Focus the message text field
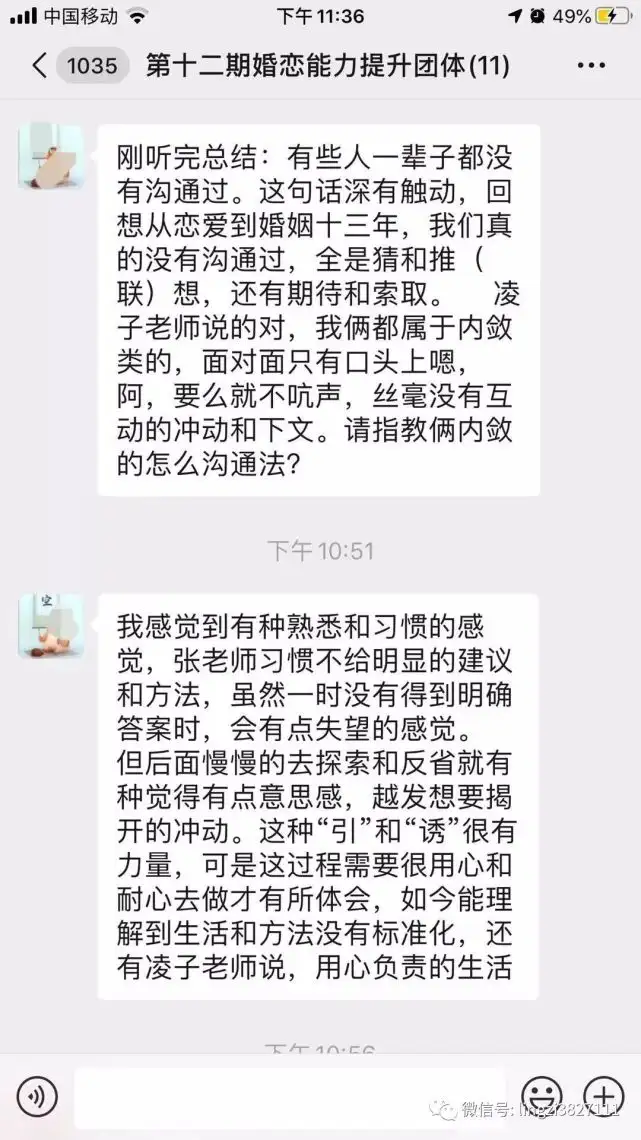Viewport: 641px width, 1140px height. click(x=290, y=1097)
